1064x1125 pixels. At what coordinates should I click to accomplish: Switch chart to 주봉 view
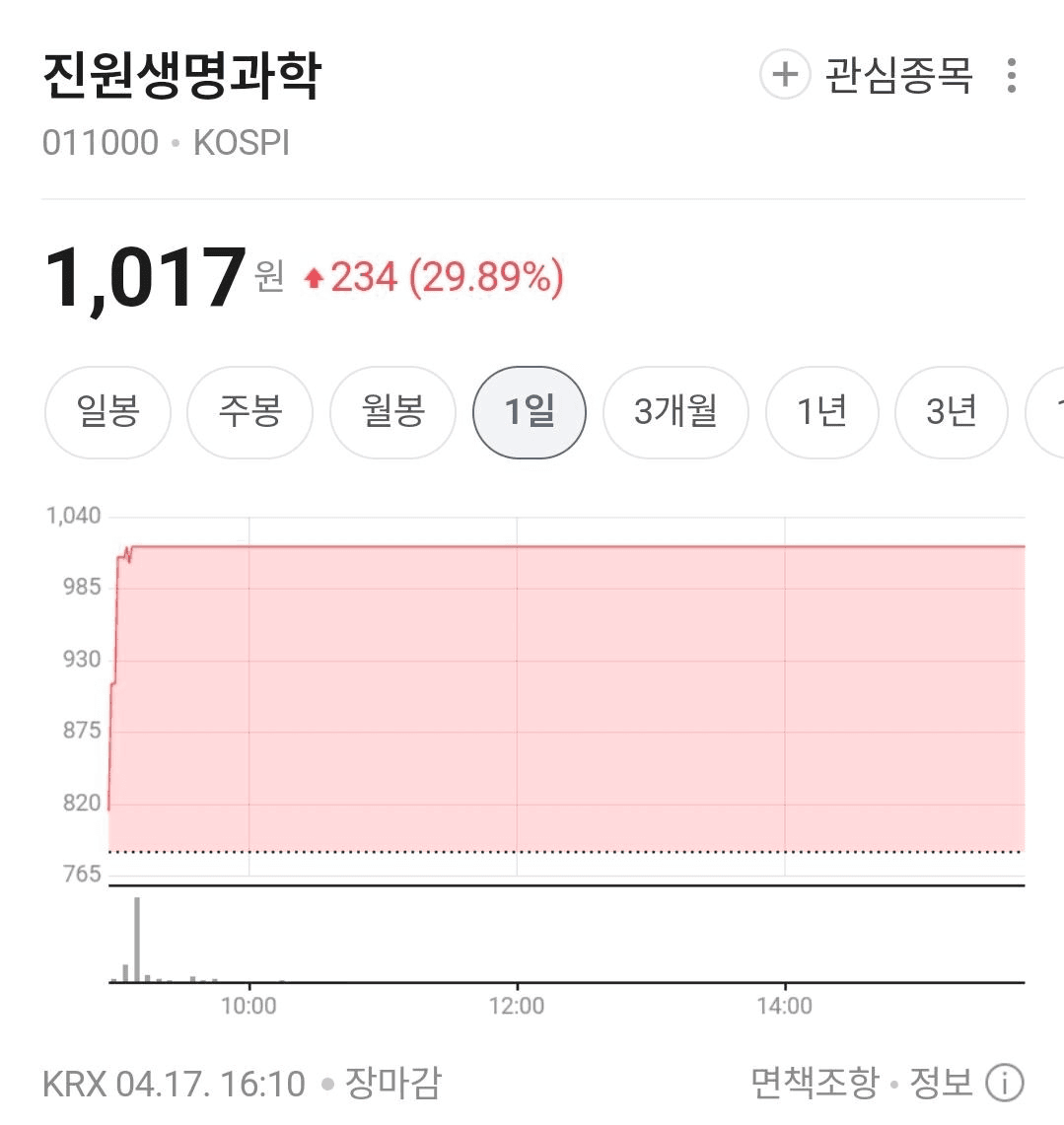250,412
